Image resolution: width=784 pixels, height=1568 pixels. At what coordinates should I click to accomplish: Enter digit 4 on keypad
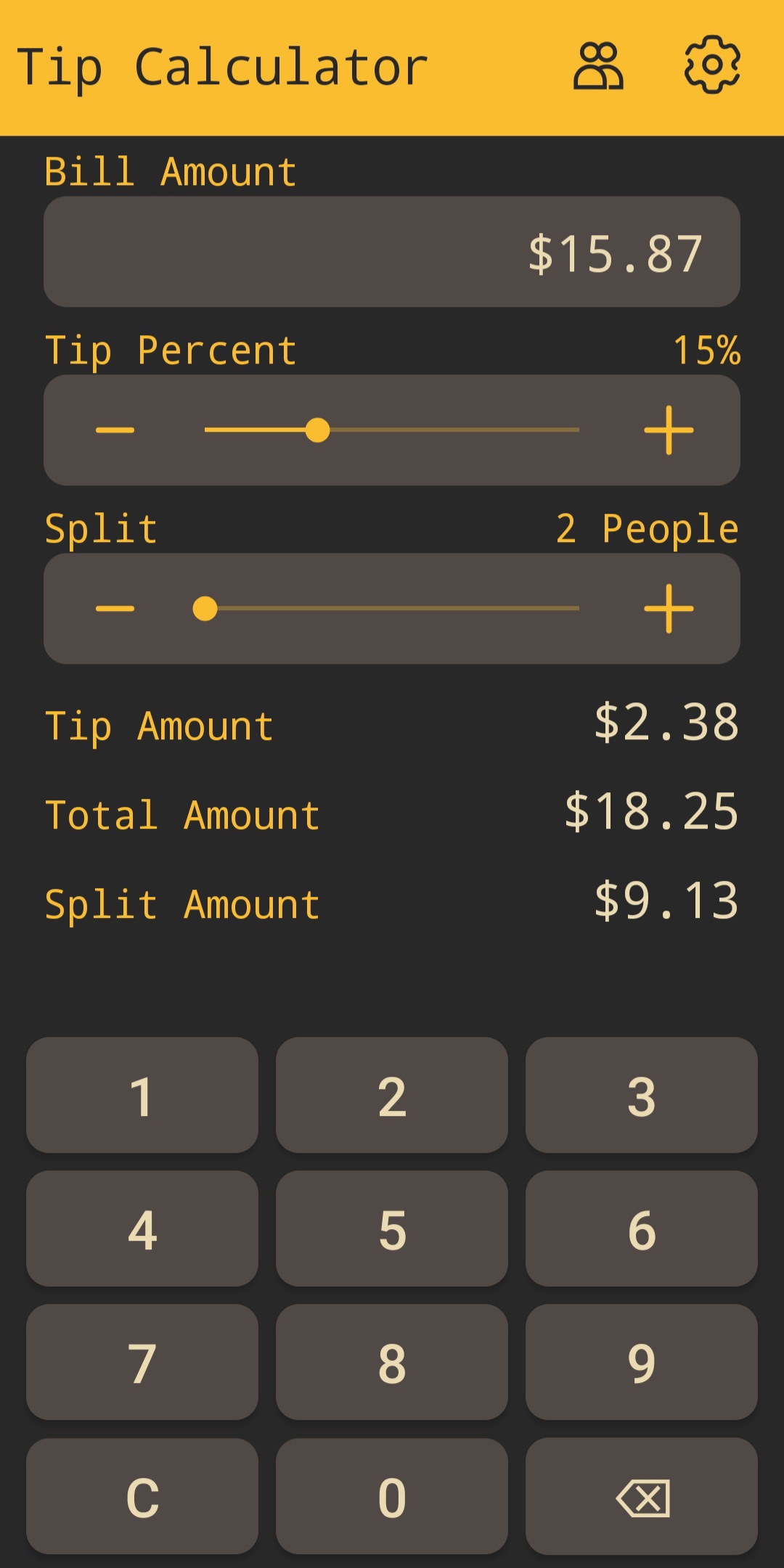pyautogui.click(x=142, y=1228)
